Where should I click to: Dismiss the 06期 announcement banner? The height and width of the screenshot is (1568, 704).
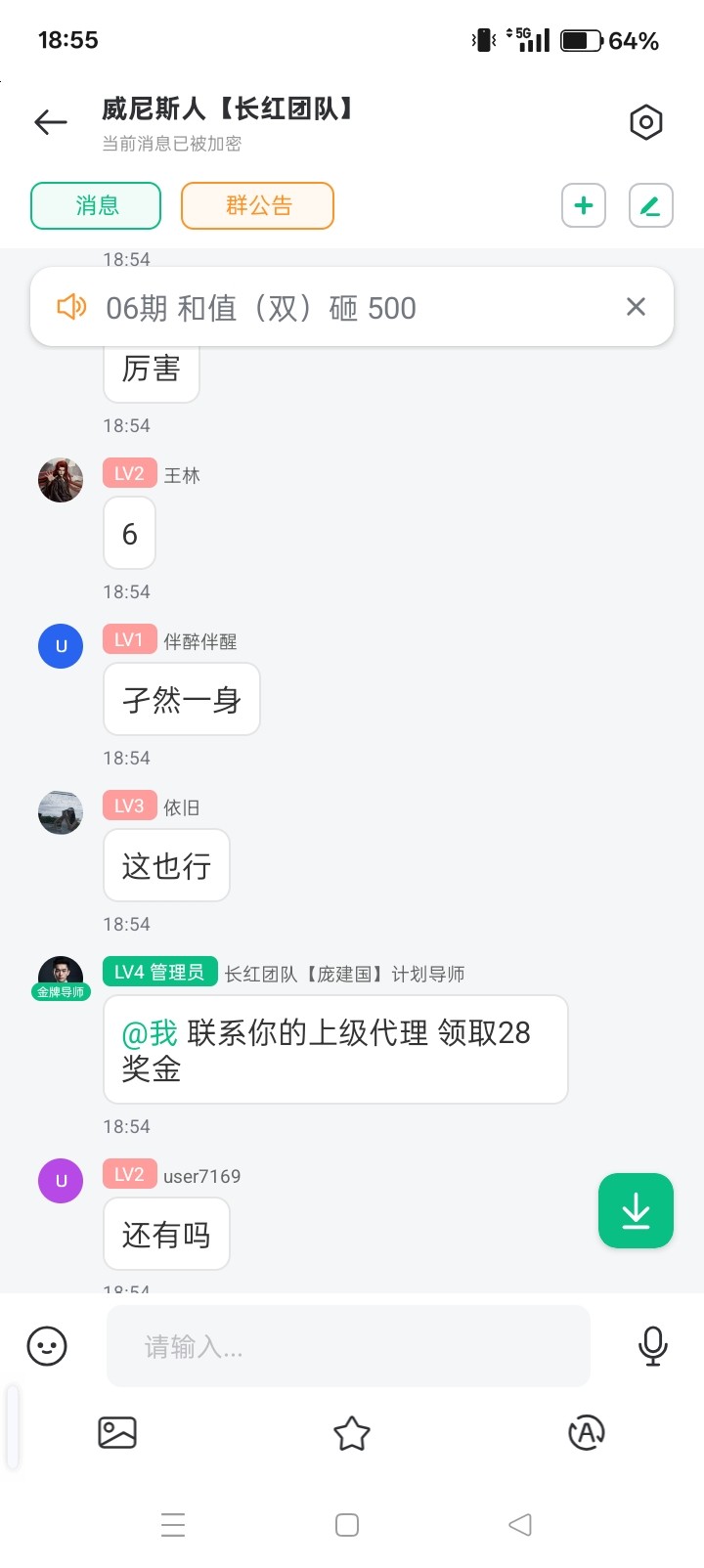pyautogui.click(x=636, y=306)
